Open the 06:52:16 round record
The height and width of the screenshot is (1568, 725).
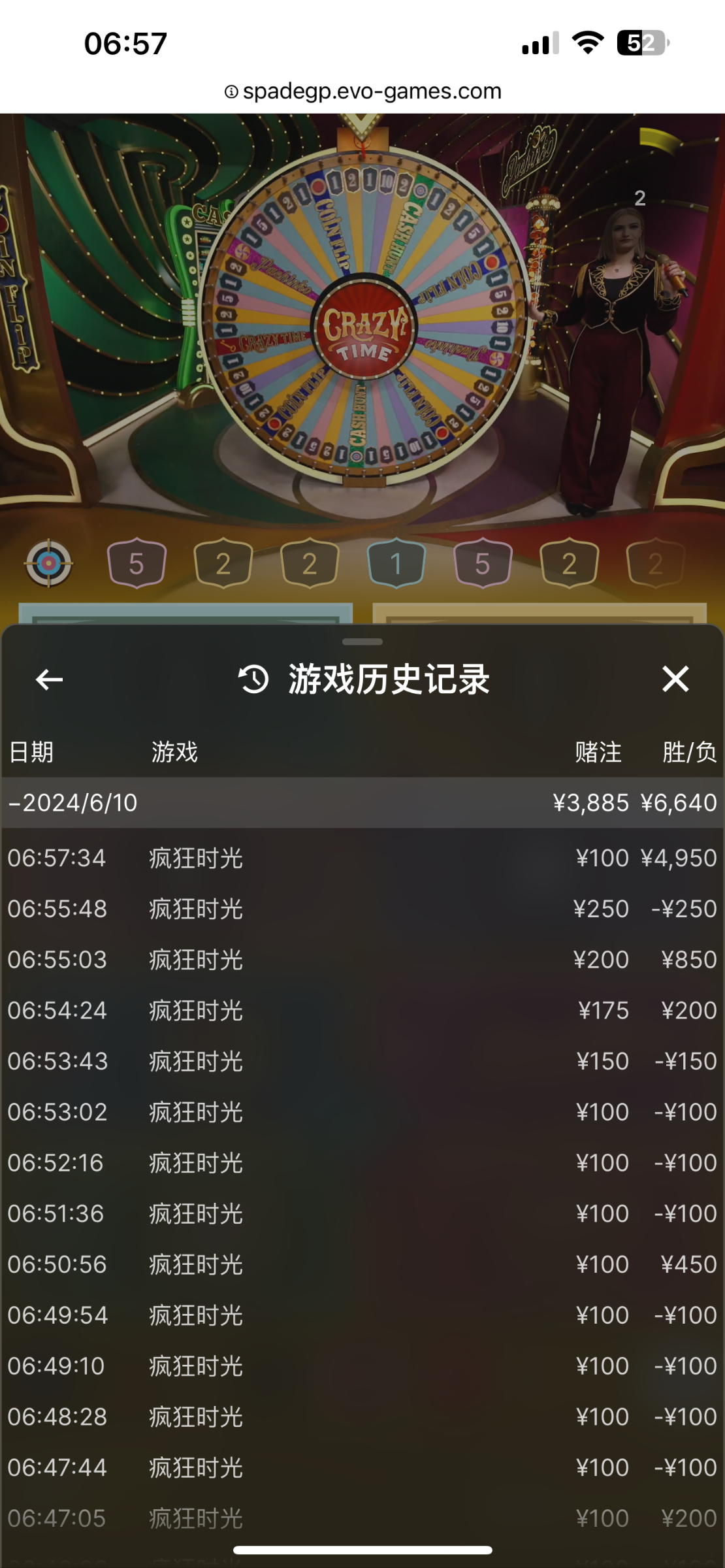[x=362, y=1163]
